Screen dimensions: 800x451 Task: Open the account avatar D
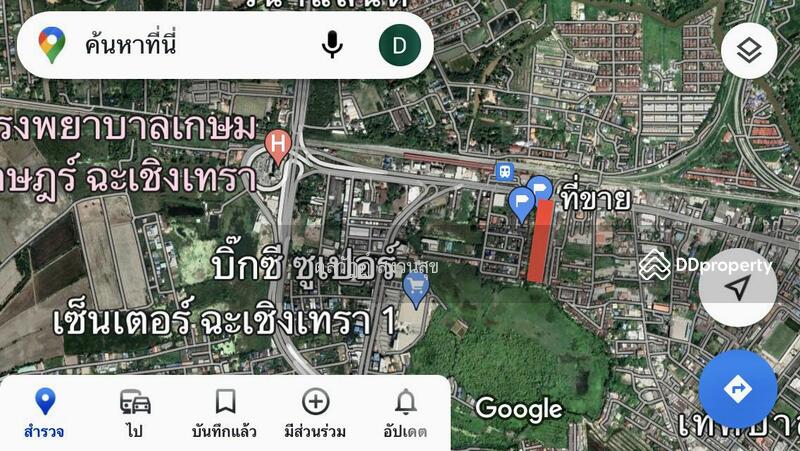(399, 45)
